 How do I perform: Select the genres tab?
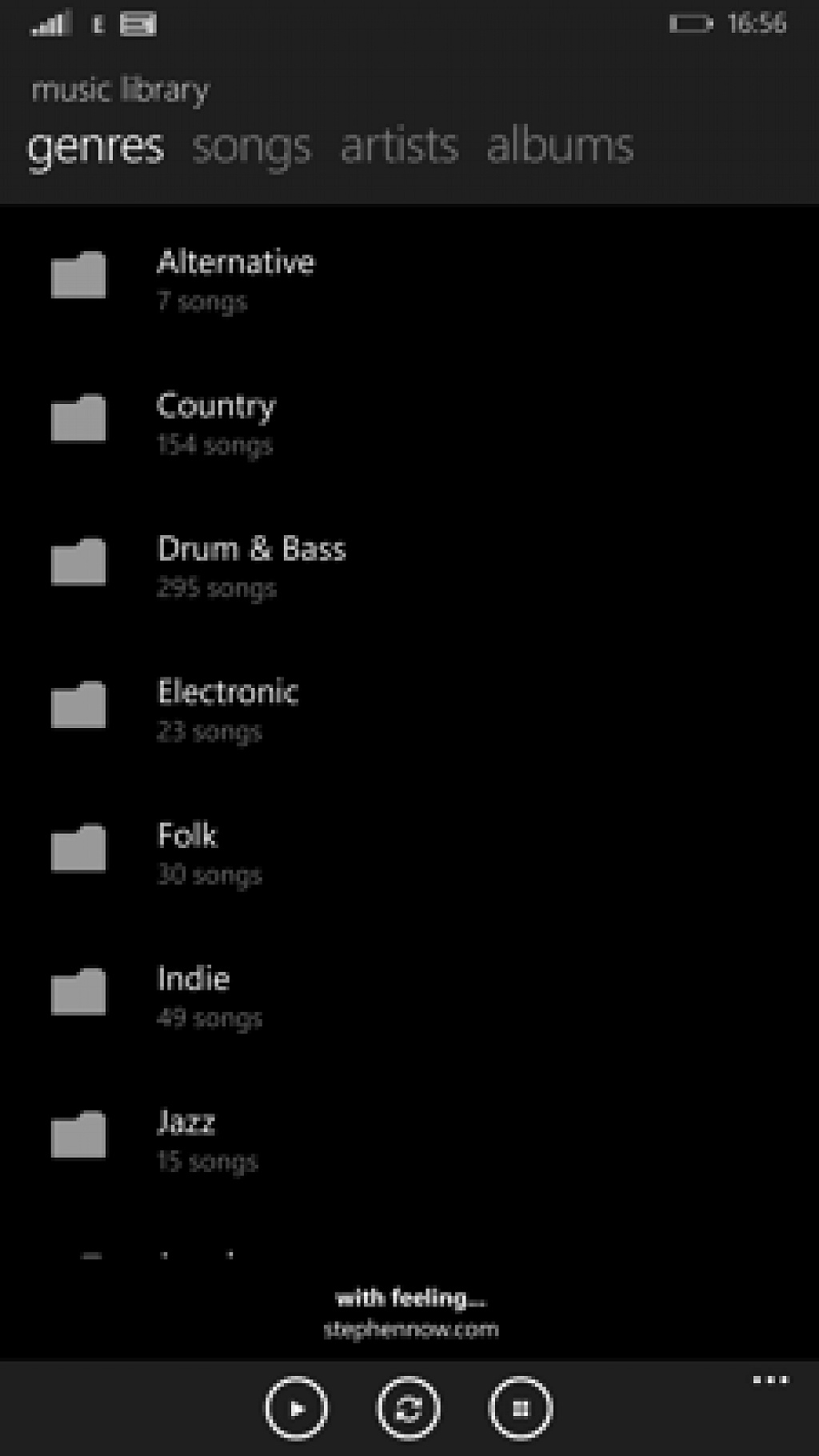[x=96, y=147]
